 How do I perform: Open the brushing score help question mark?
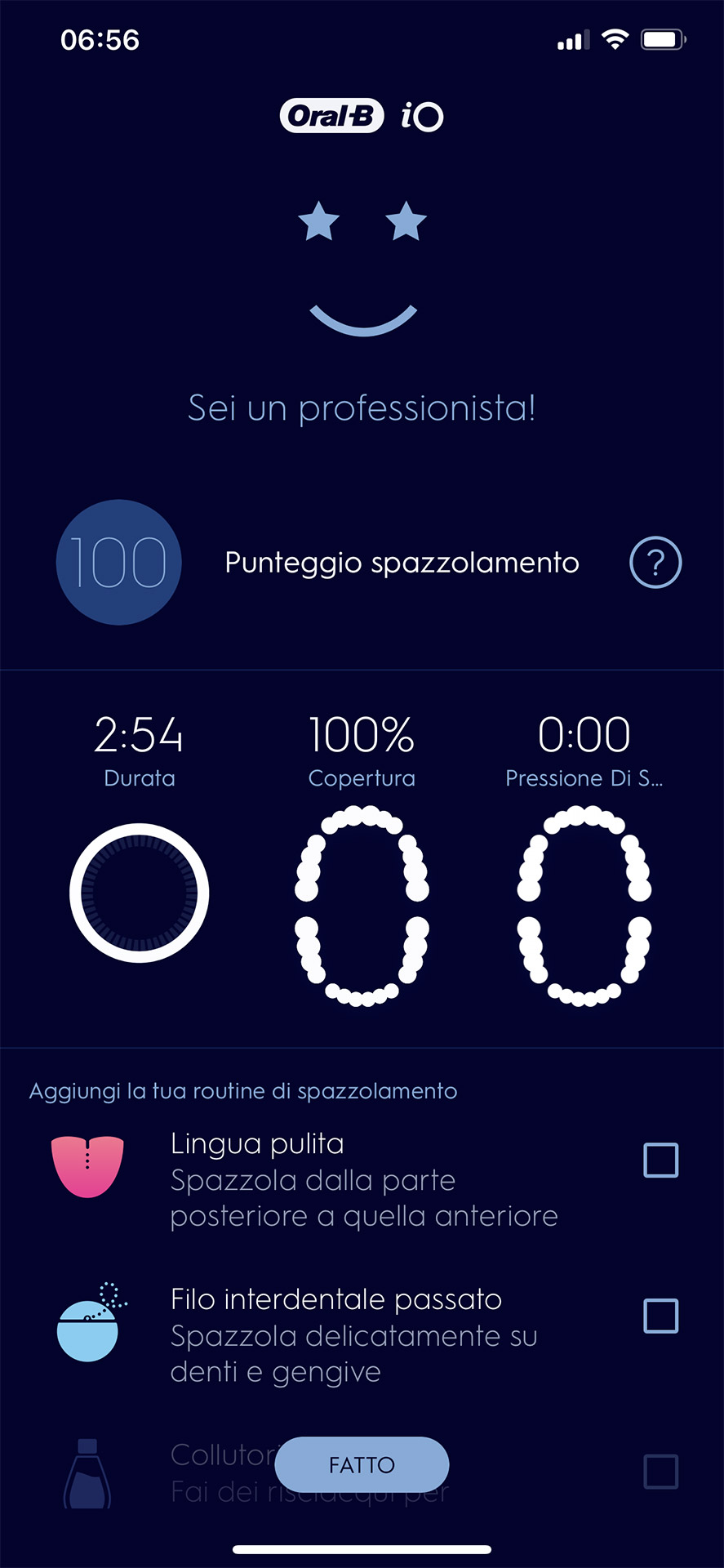coord(655,563)
